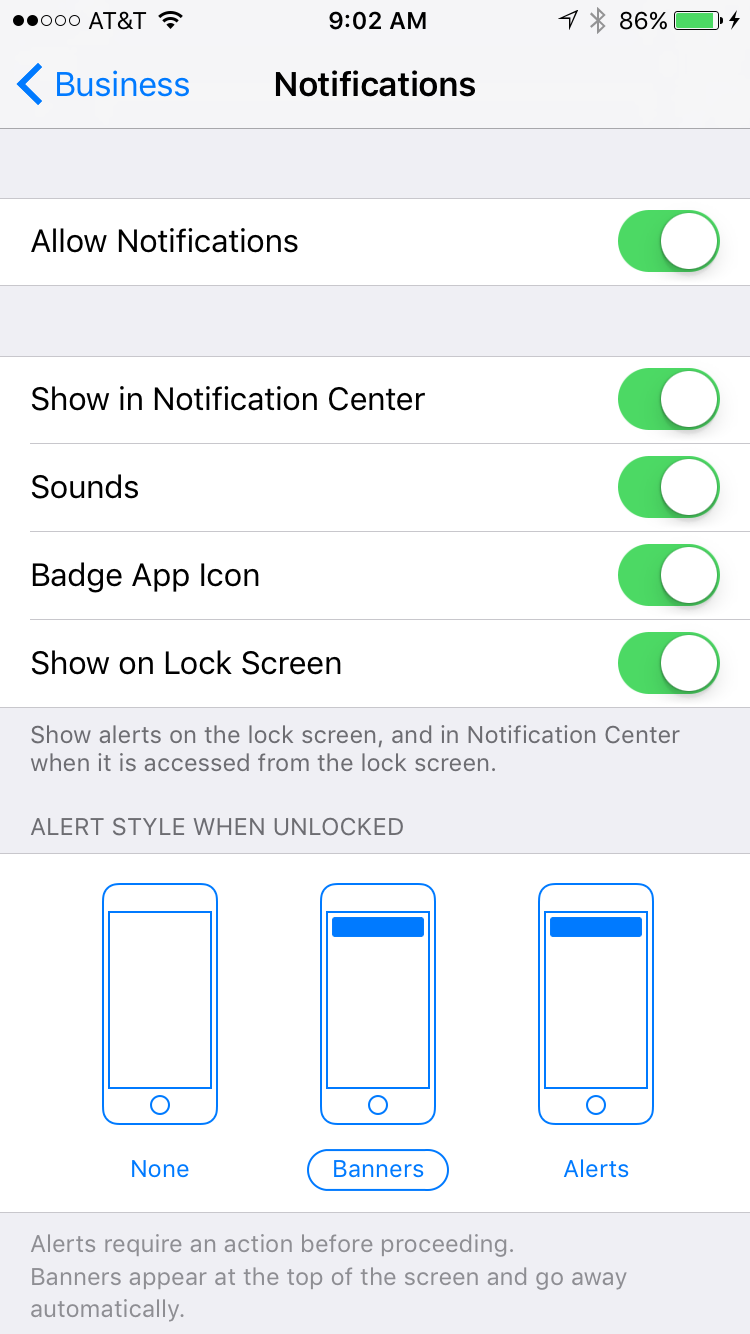This screenshot has width=750, height=1334.
Task: Select the Alerts alert style
Action: coord(596,1030)
